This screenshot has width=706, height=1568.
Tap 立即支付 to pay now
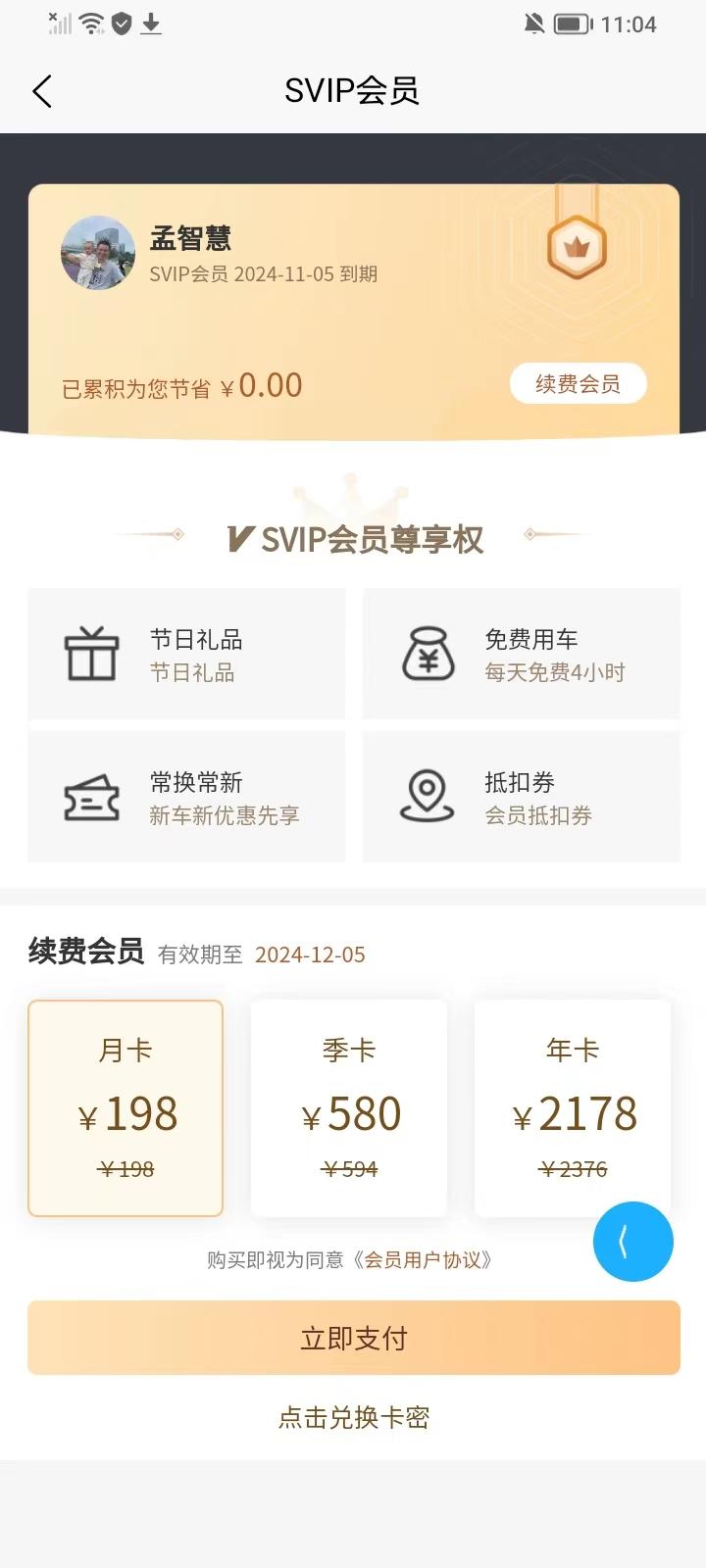(353, 1338)
